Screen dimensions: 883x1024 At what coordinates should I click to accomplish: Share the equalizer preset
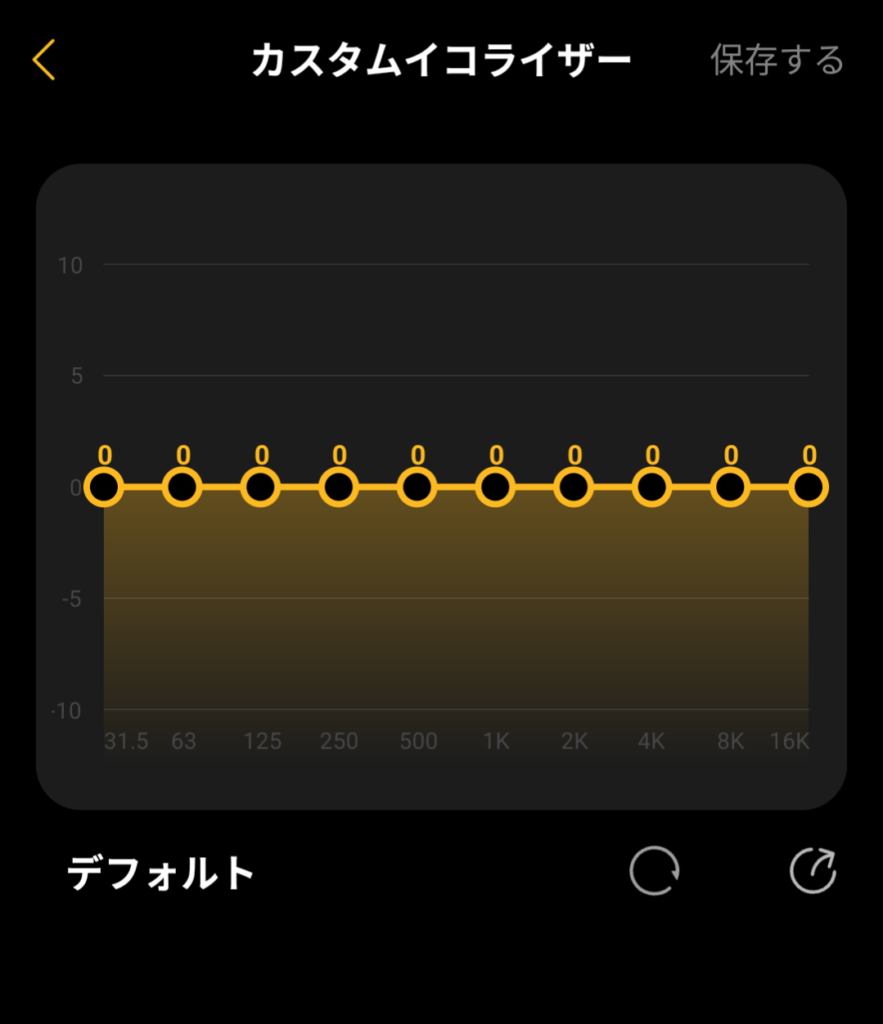(x=812, y=871)
